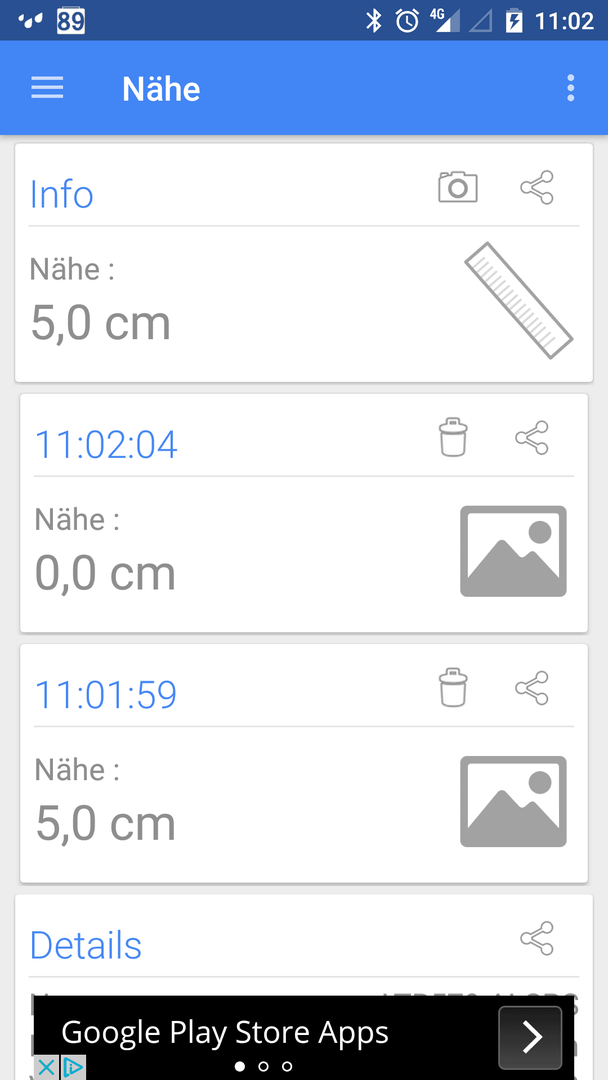The width and height of the screenshot is (608, 1080).
Task: Share the Info card reading
Action: click(537, 187)
